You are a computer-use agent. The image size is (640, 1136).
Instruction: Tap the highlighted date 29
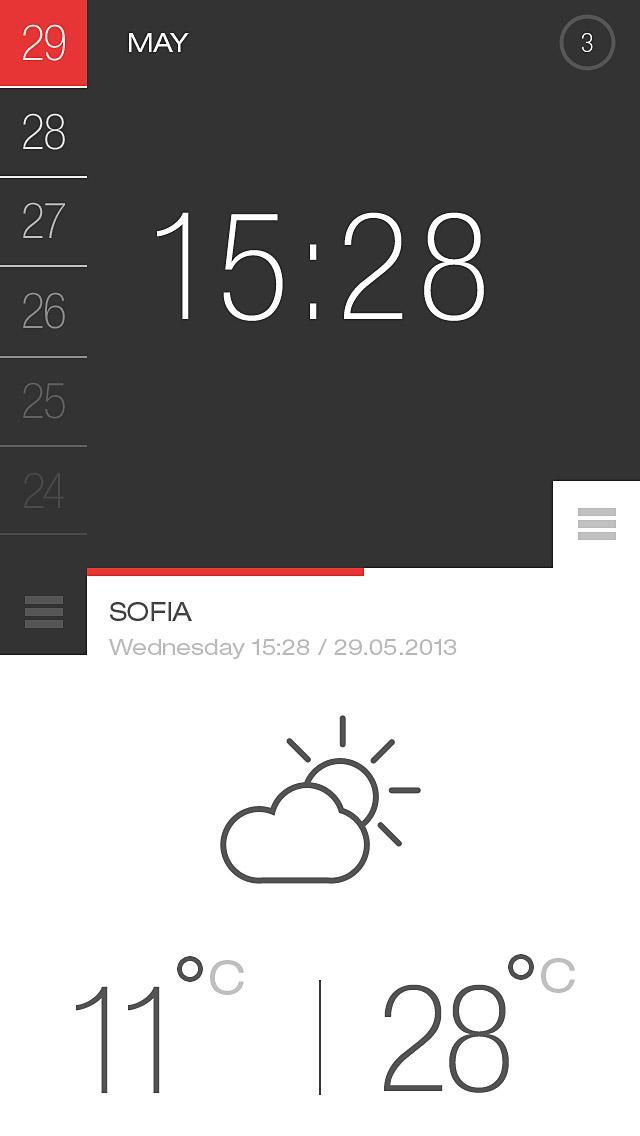[43, 43]
